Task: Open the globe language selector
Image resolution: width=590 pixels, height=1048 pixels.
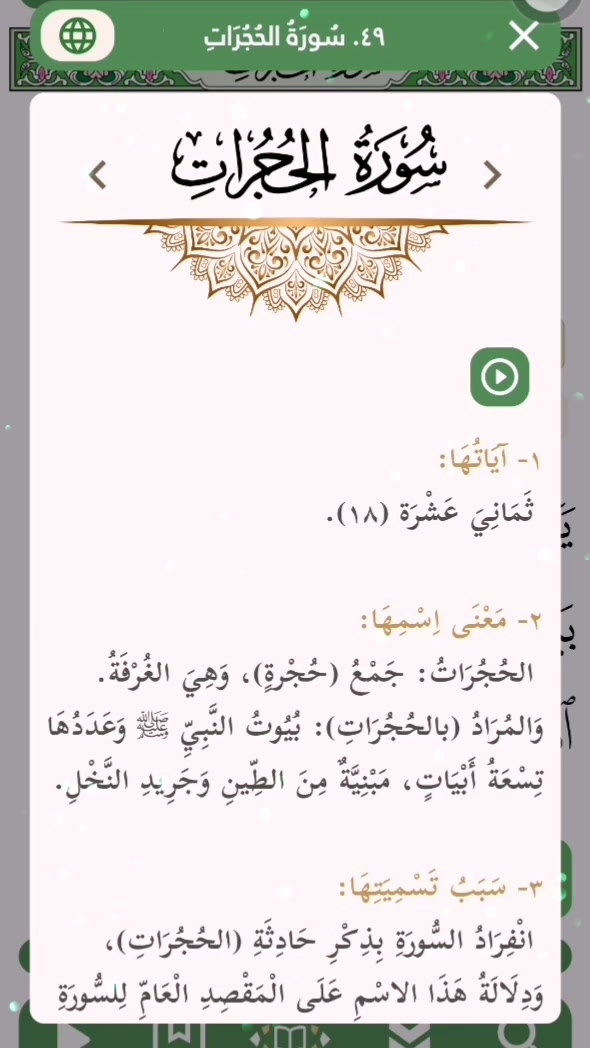Action: (x=78, y=36)
